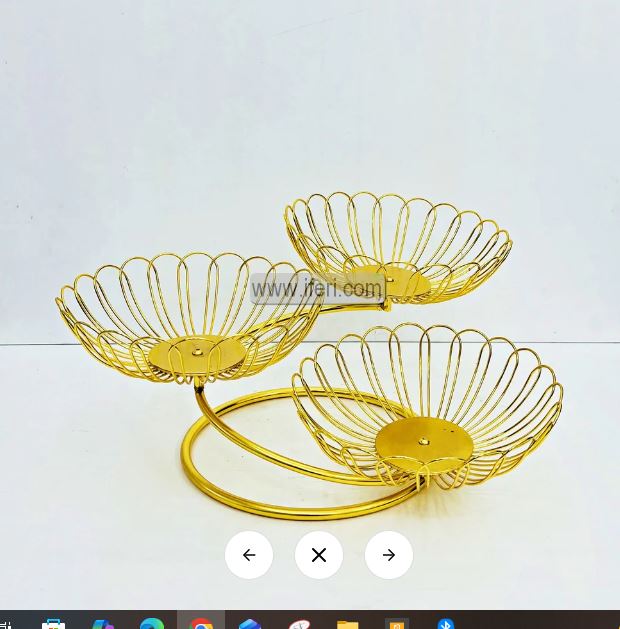The width and height of the screenshot is (620, 629).
Task: Close the image viewer
Action: pyautogui.click(x=319, y=555)
